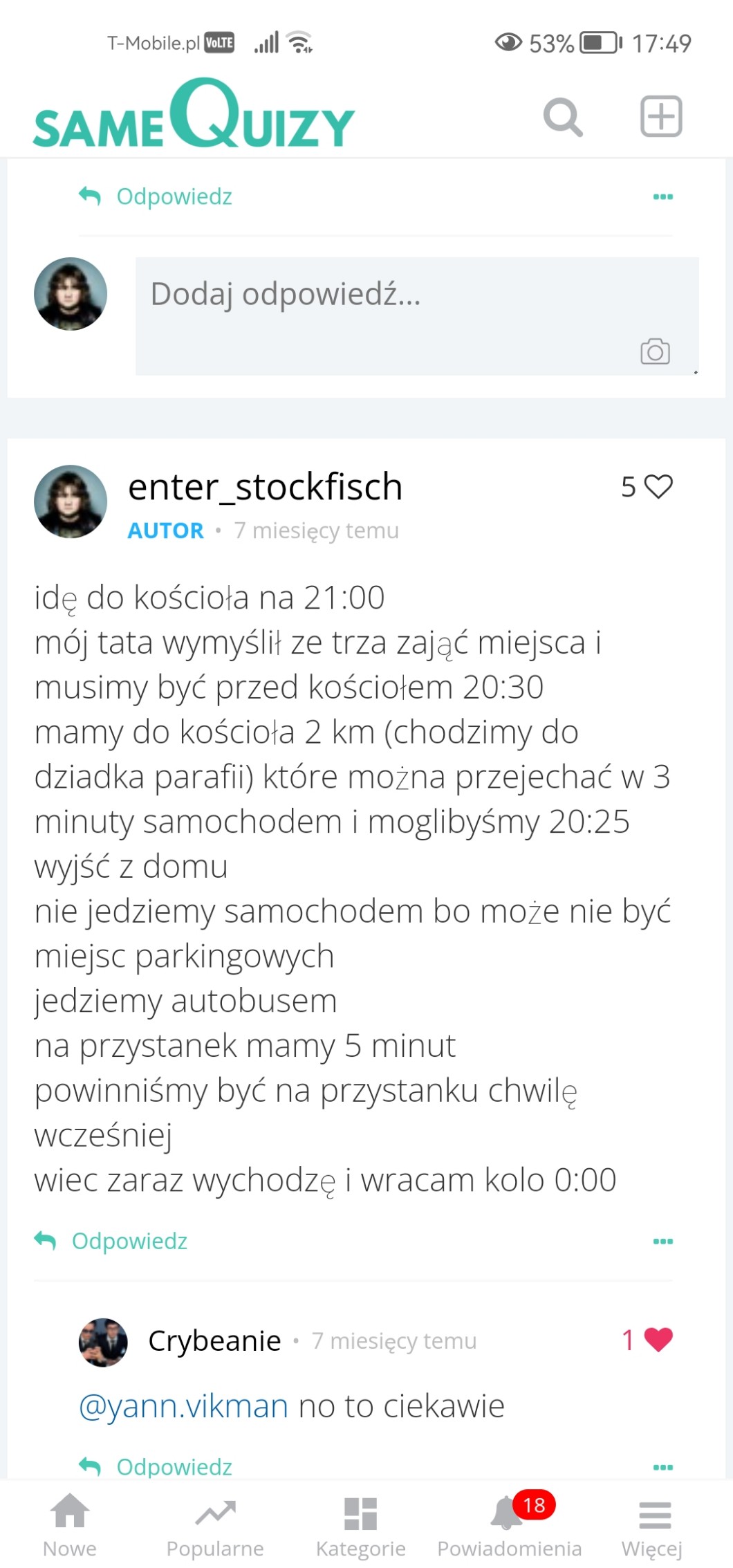Open options menu for Crybeanie's reply

(x=662, y=1466)
